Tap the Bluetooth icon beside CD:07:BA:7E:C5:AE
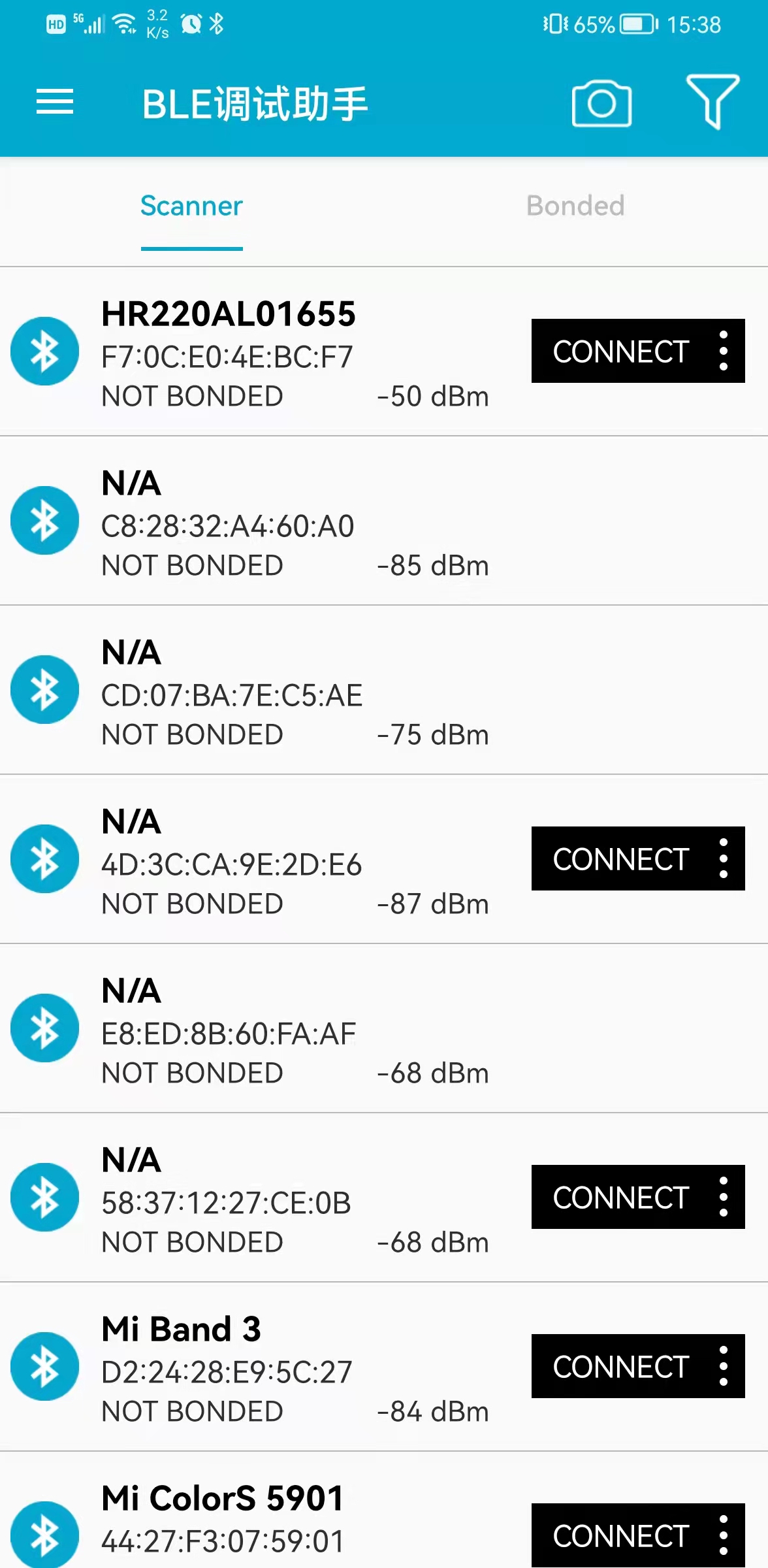 [x=44, y=689]
